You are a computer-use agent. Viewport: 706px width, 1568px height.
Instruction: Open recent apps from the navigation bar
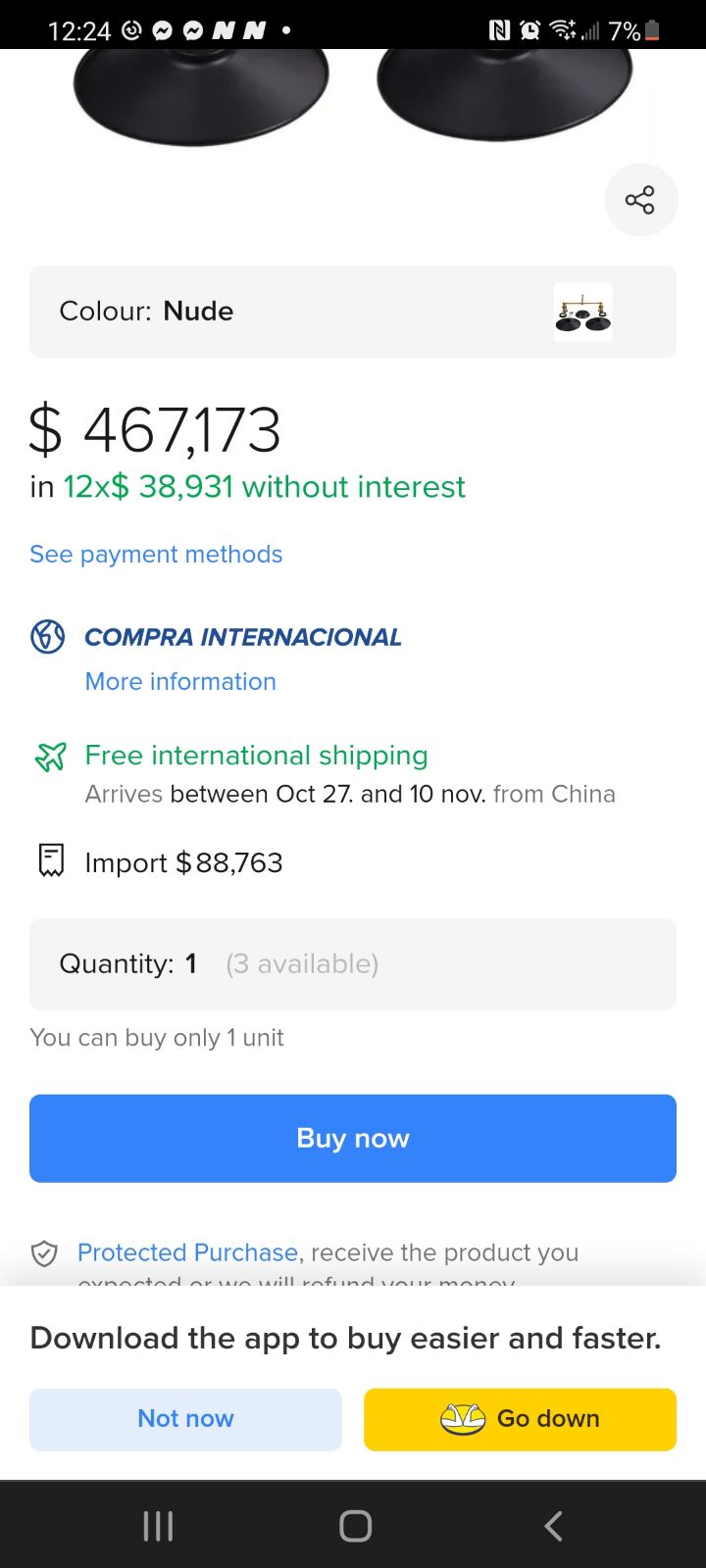(x=158, y=1526)
